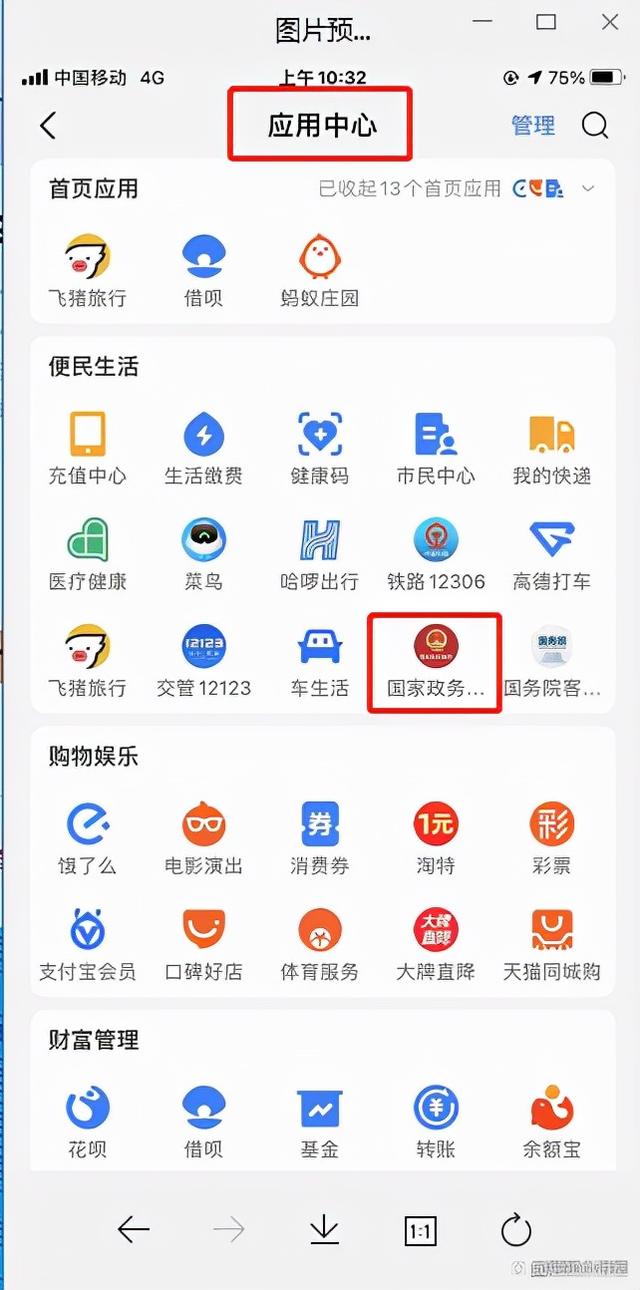Rotate the previewed image
The image size is (640, 1290).
[516, 1230]
